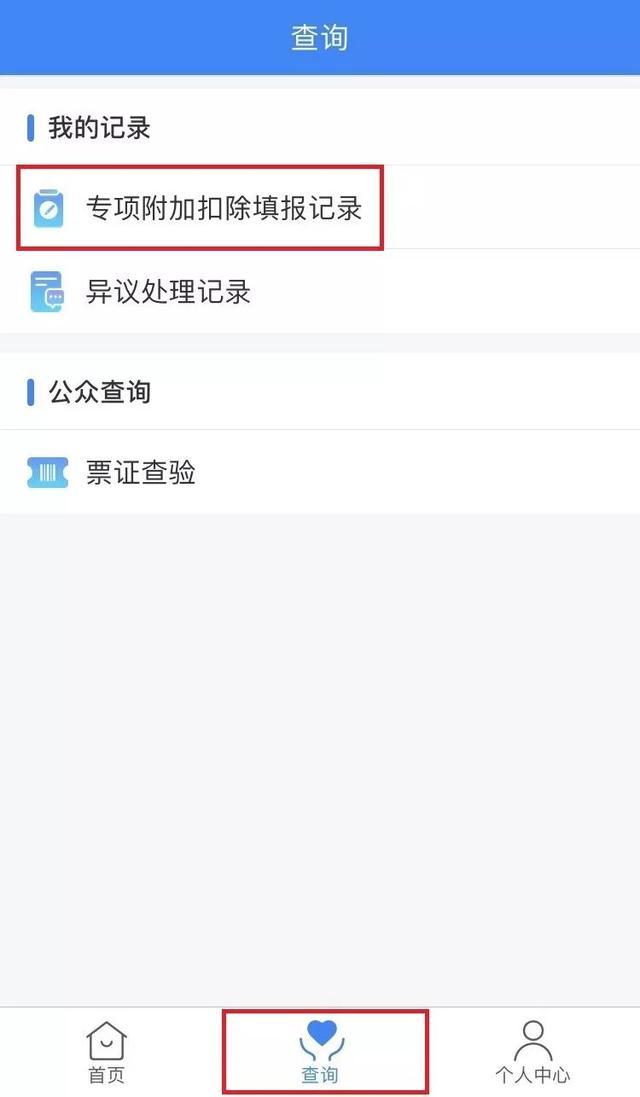Switch to the 首页 tab
Screen dimensions: 640x1097
tap(106, 1052)
